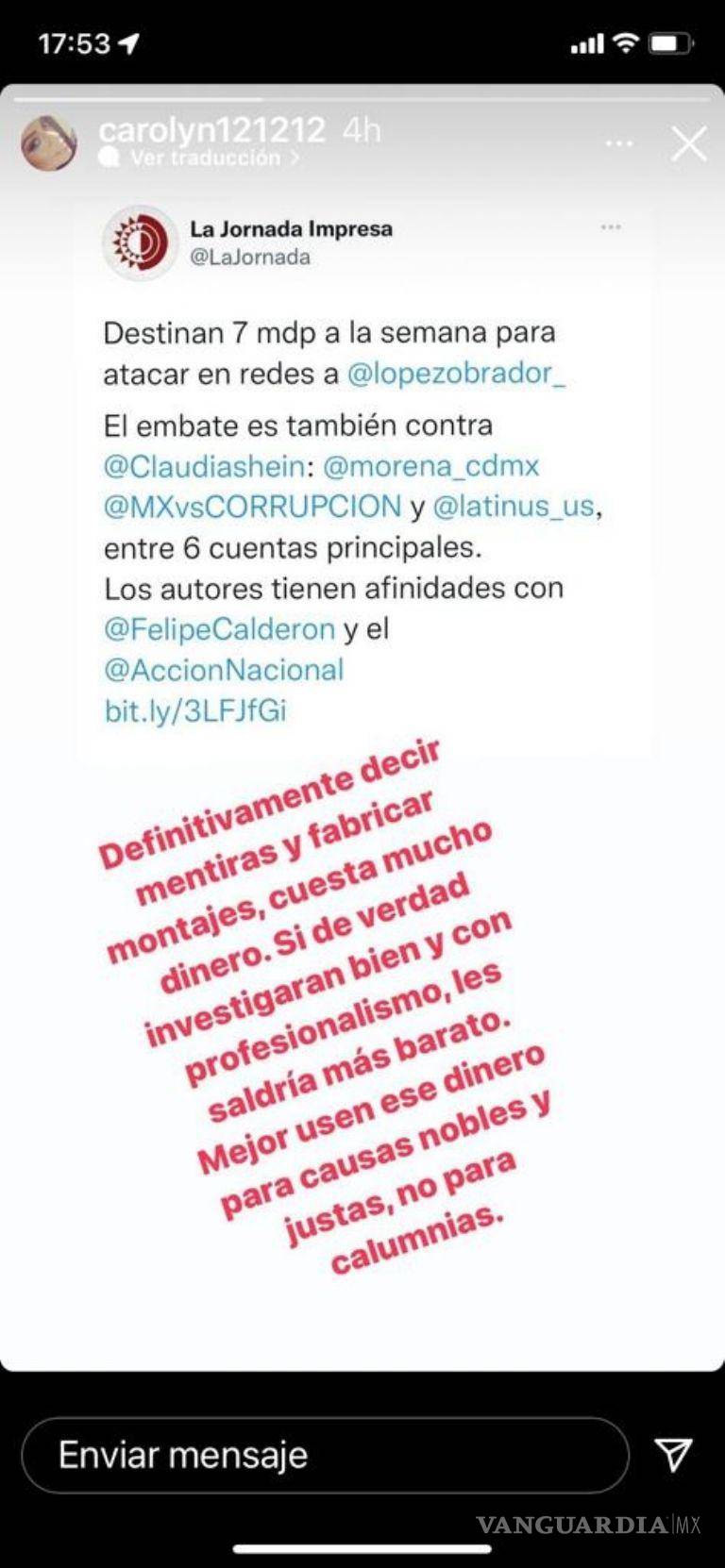Tap the translation globe icon next to Ver traducción
The height and width of the screenshot is (1568, 725).
(111, 158)
